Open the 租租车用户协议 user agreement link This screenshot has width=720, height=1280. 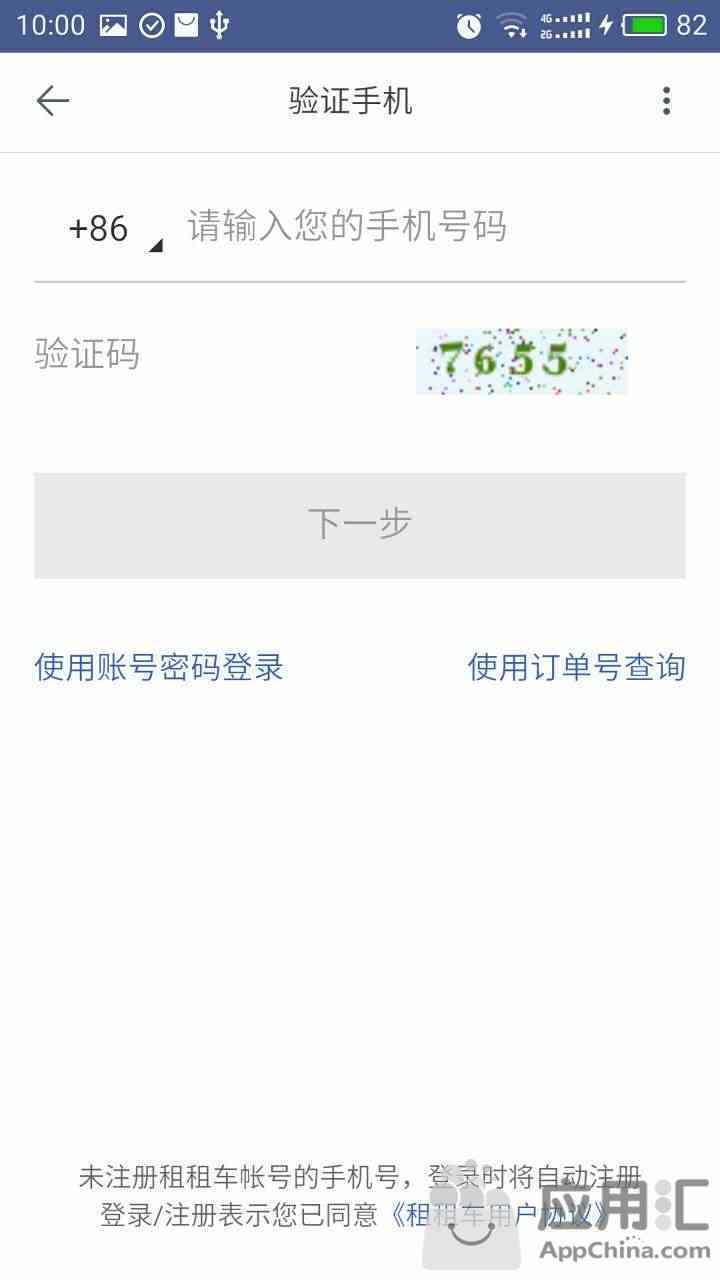(x=500, y=1215)
